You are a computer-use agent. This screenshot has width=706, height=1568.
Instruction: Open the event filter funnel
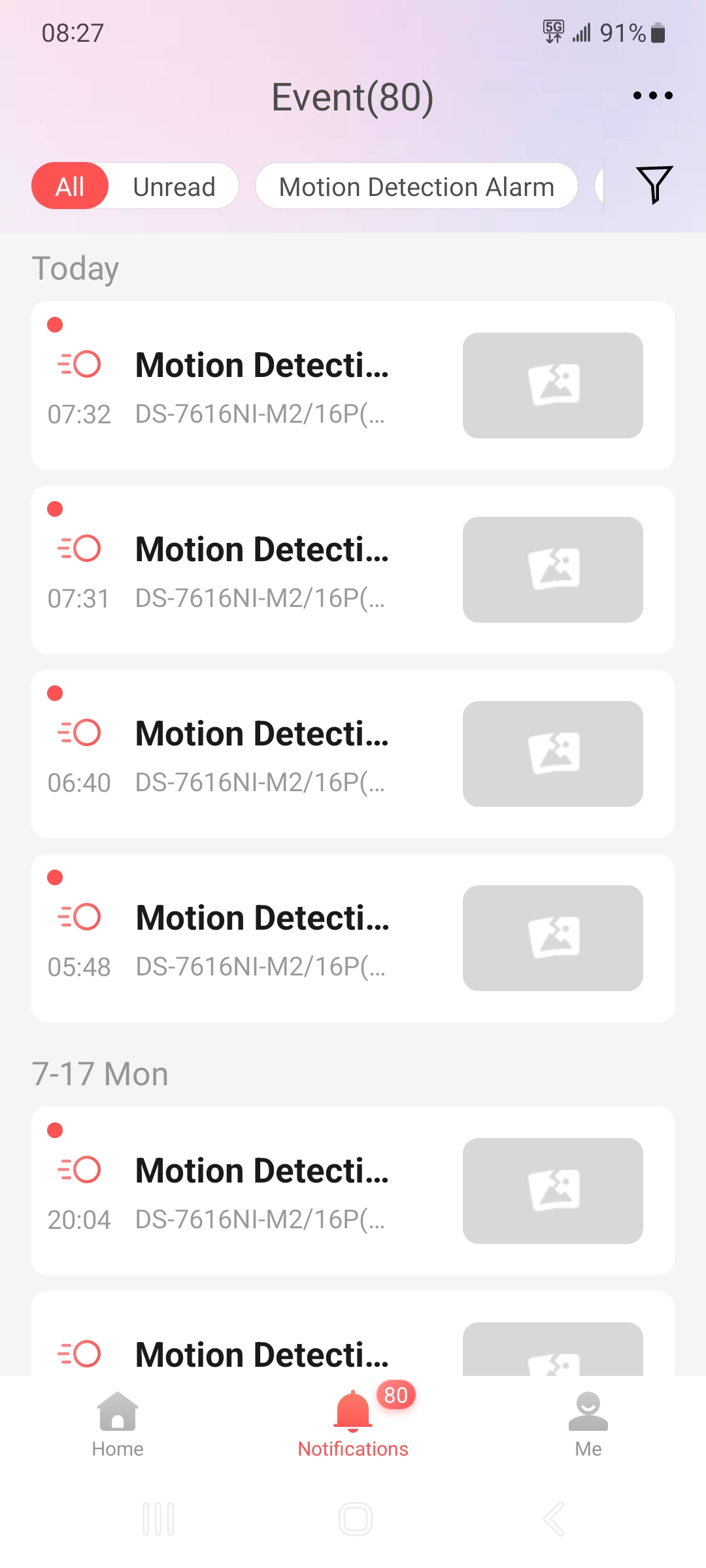[x=654, y=185]
